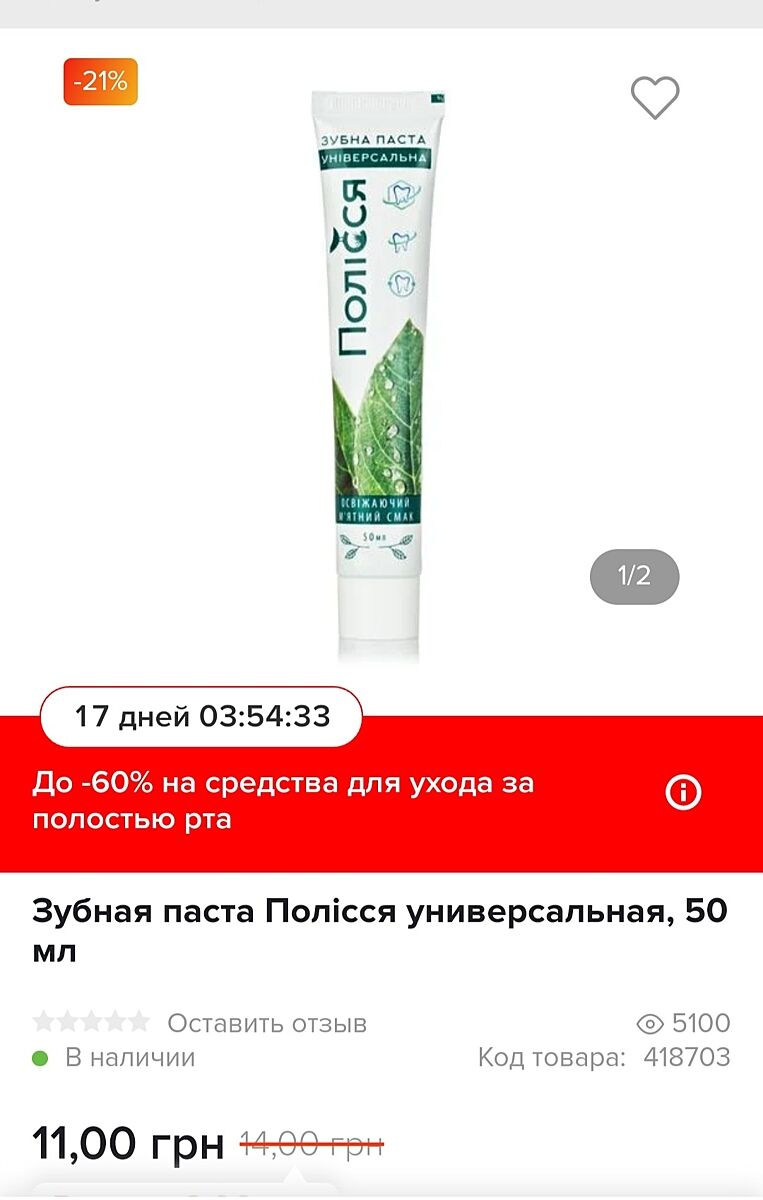
Task: Add toothpaste to favorites with heart icon
Action: (655, 97)
